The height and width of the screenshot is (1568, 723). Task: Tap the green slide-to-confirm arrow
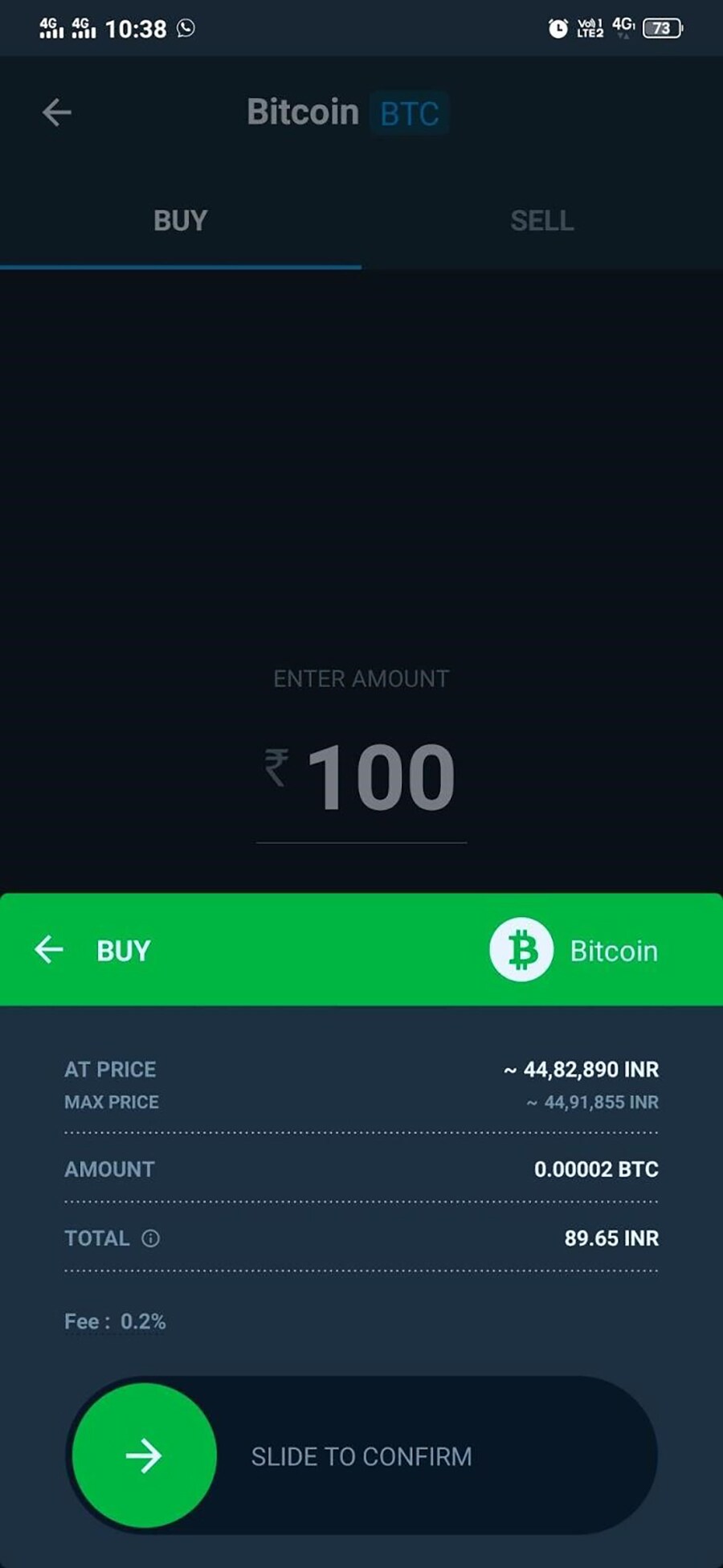click(x=145, y=1455)
